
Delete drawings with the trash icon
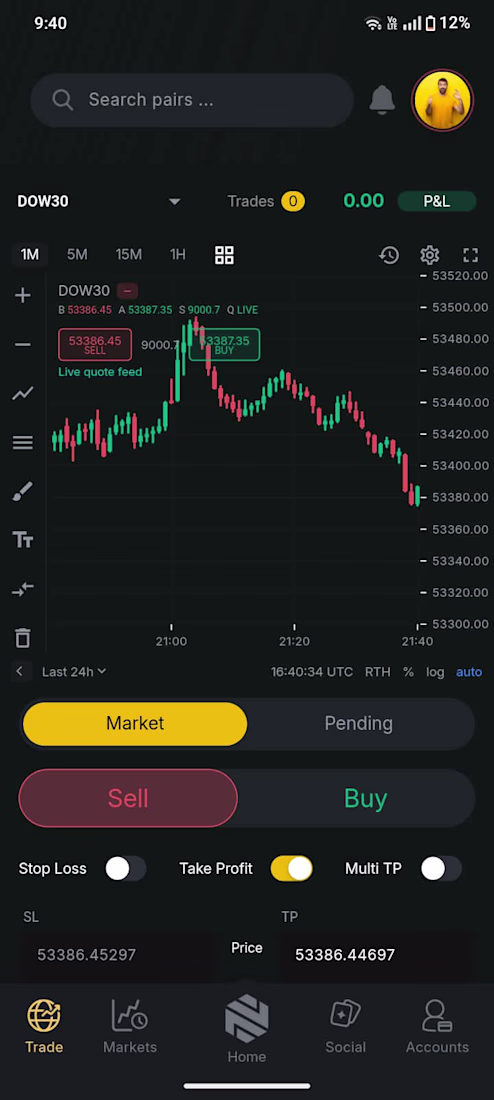click(x=22, y=638)
